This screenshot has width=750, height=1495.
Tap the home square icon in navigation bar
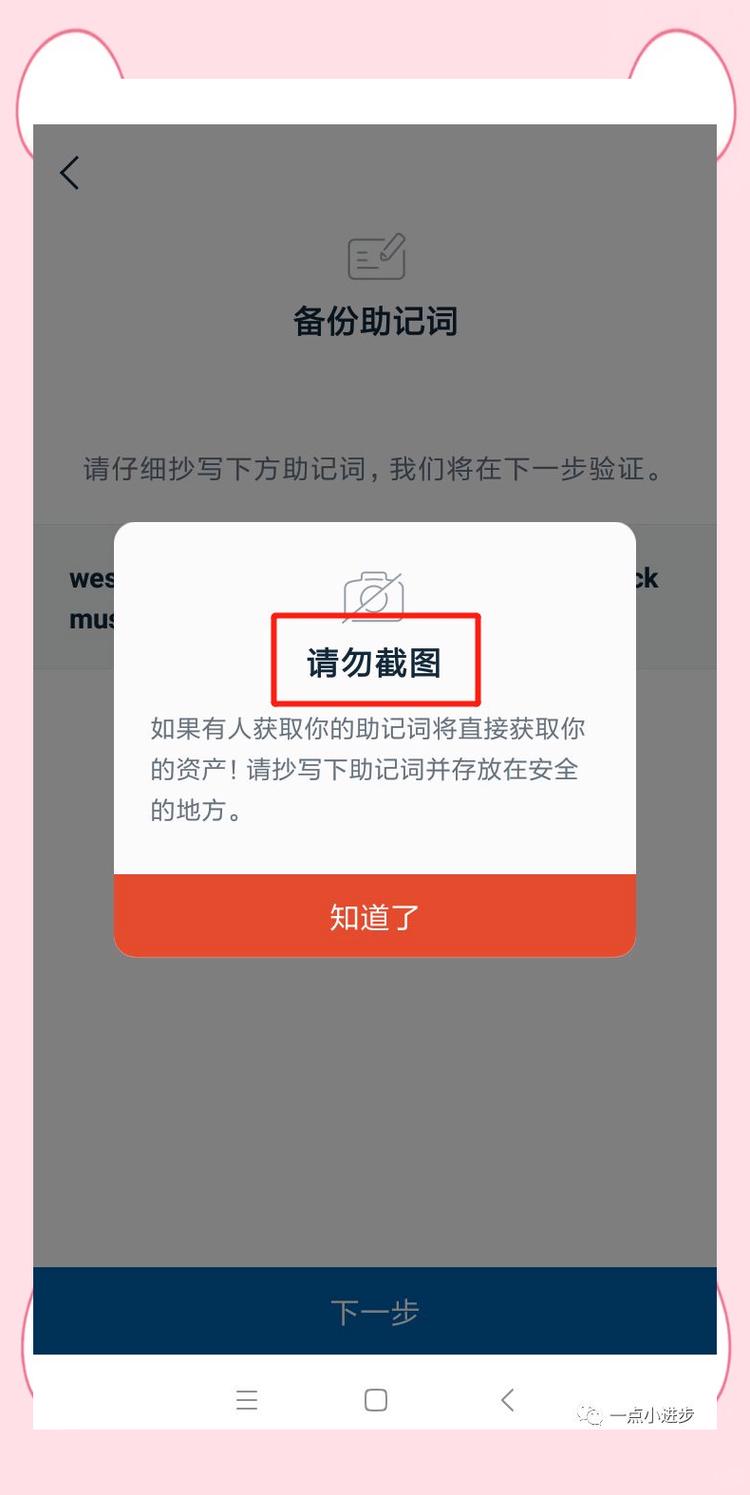point(375,1400)
